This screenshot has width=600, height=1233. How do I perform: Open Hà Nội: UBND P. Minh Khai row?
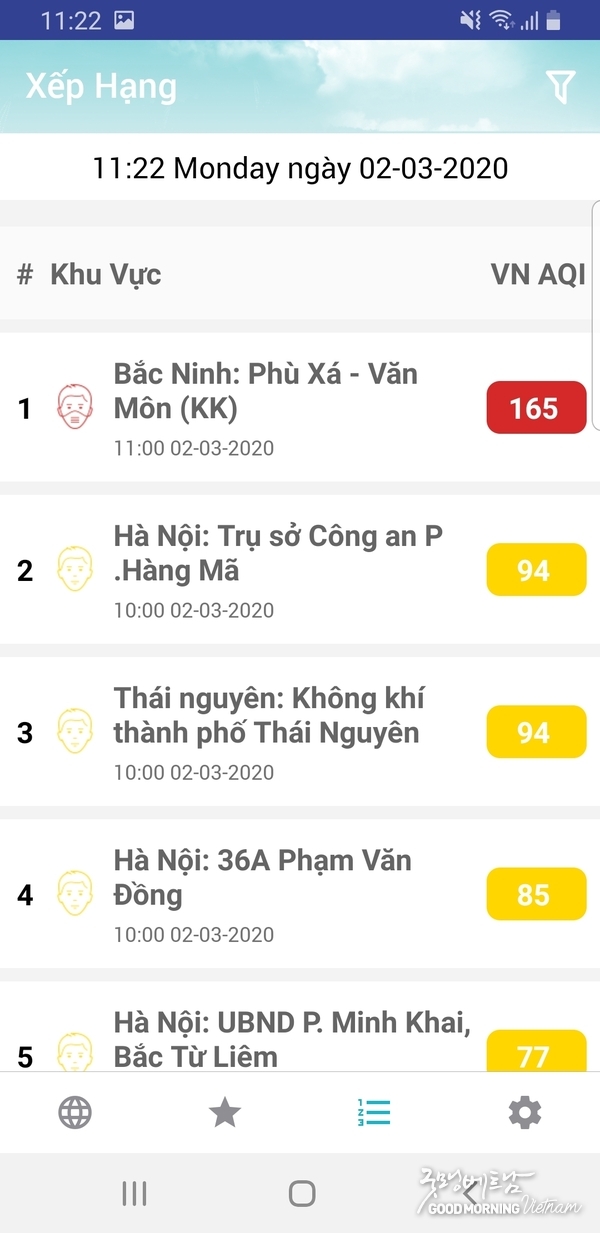300,1027
